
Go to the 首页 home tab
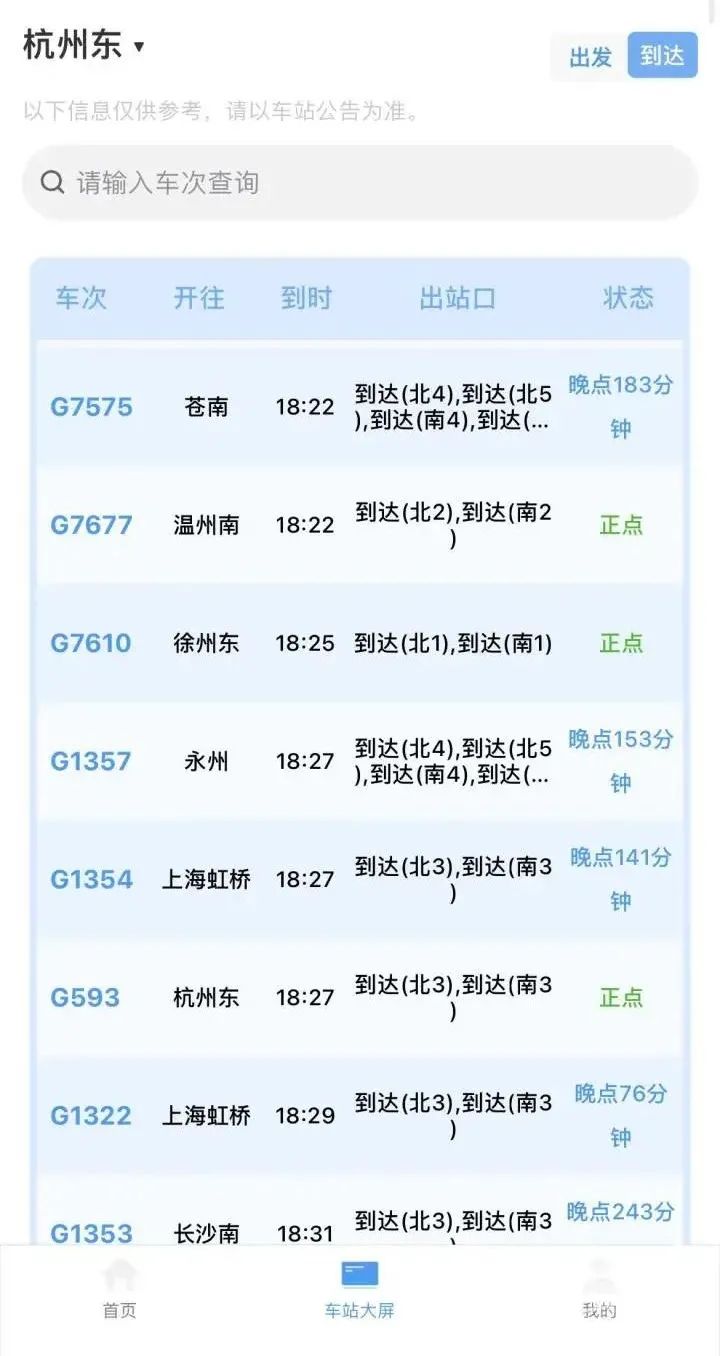(x=119, y=1290)
